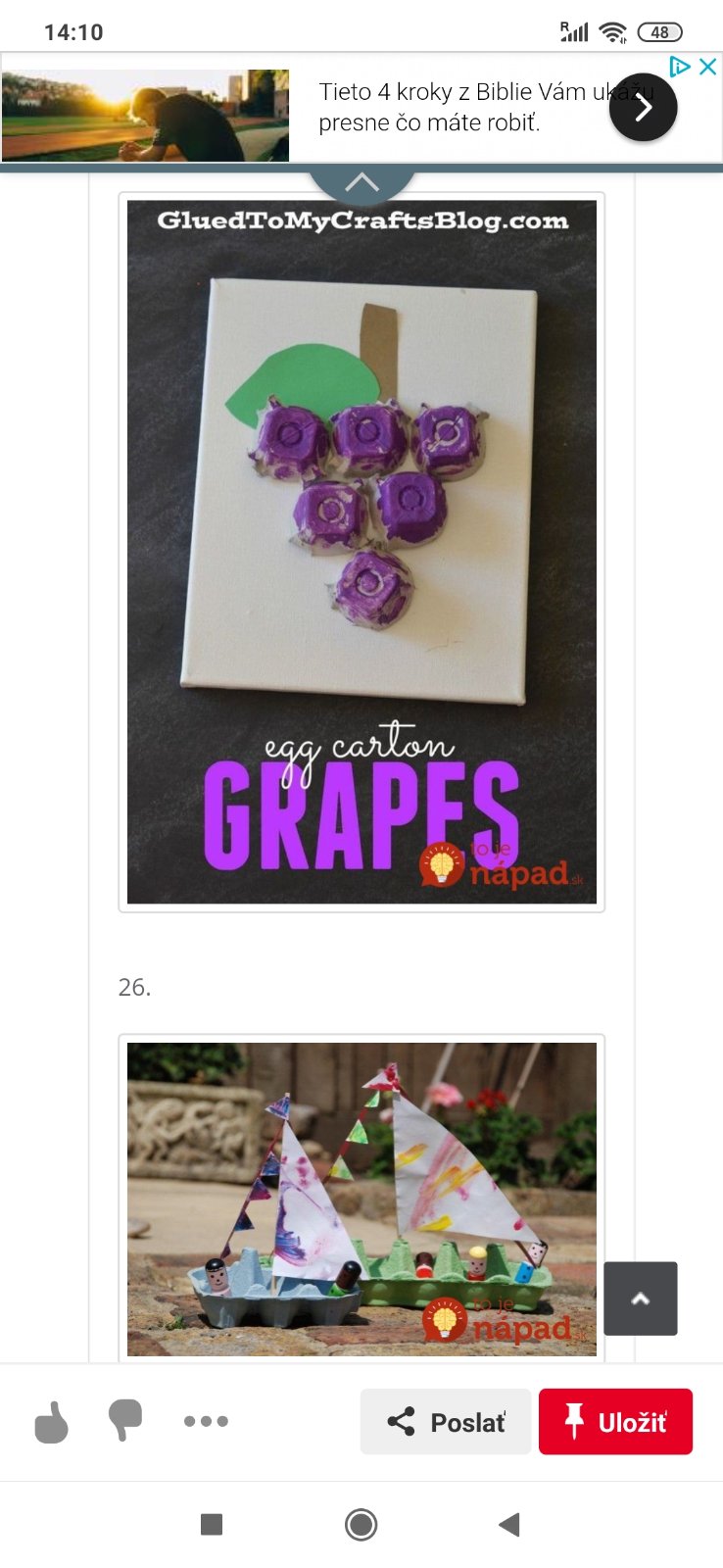Open the ad's arrow button

tap(643, 108)
